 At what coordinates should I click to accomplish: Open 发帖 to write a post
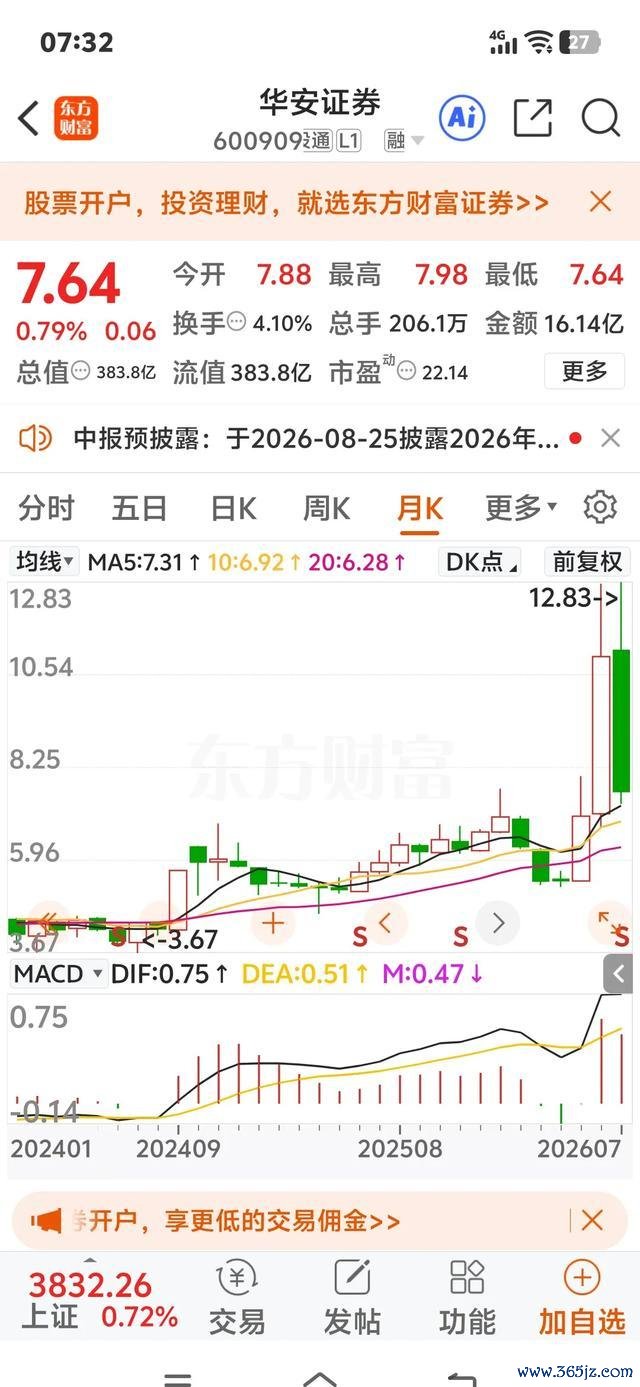pos(352,1298)
